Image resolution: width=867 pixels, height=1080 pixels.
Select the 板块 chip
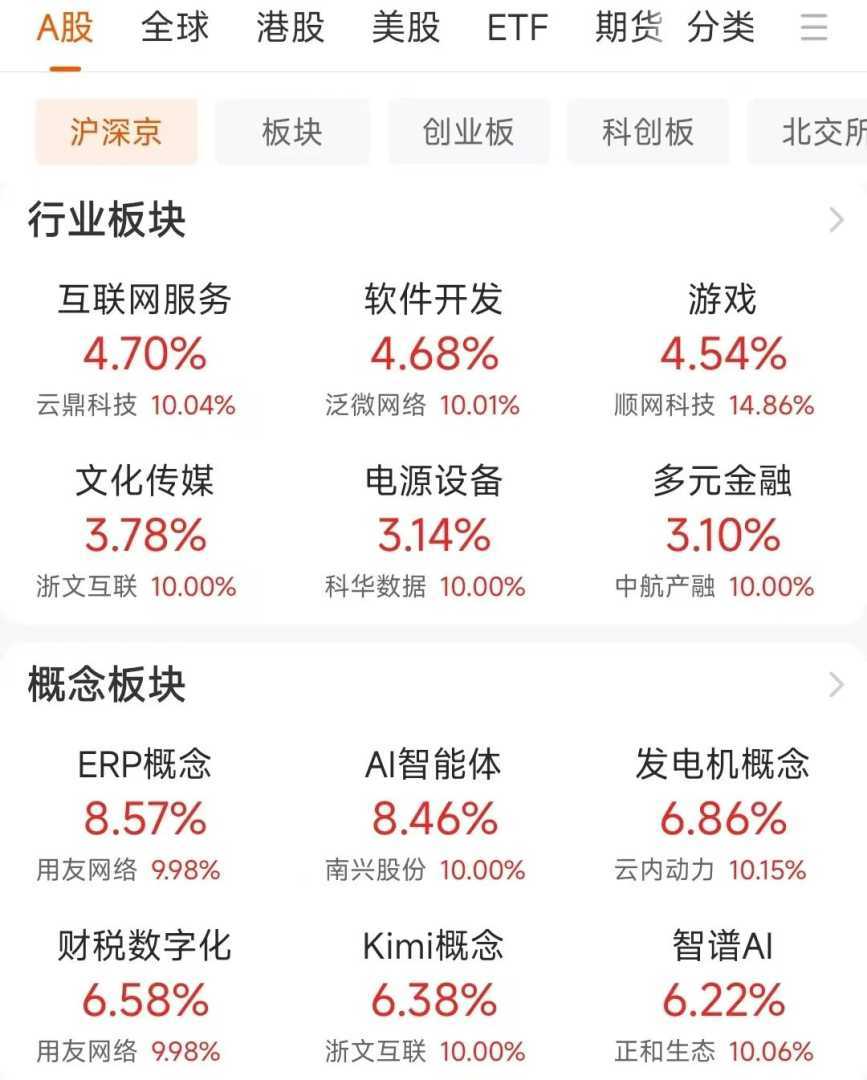tap(292, 132)
